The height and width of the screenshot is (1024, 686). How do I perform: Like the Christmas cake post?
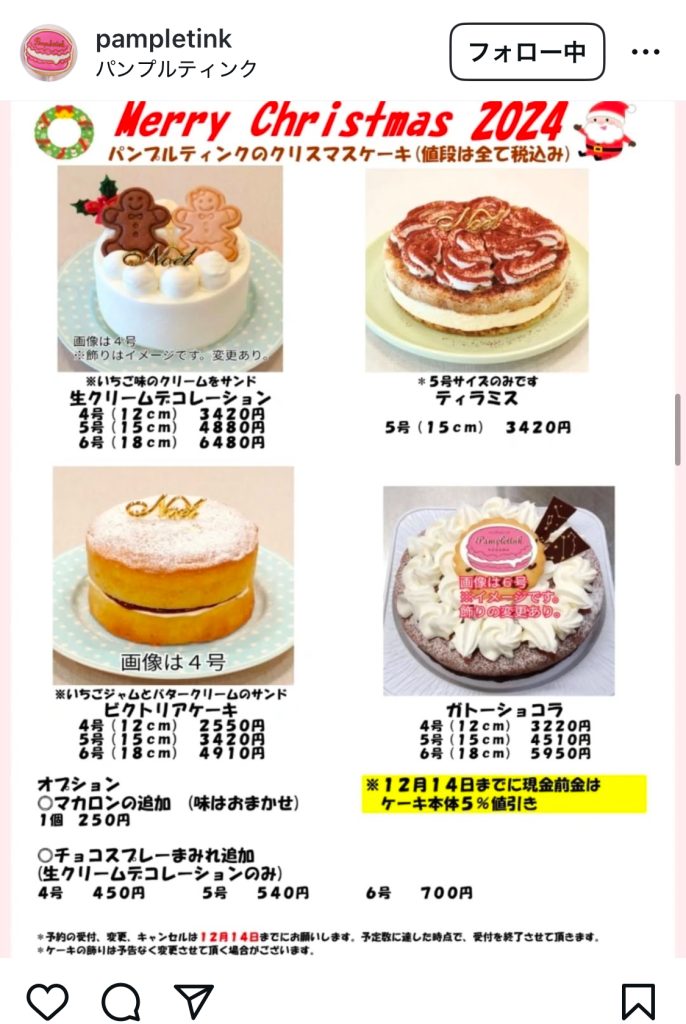point(47,1000)
